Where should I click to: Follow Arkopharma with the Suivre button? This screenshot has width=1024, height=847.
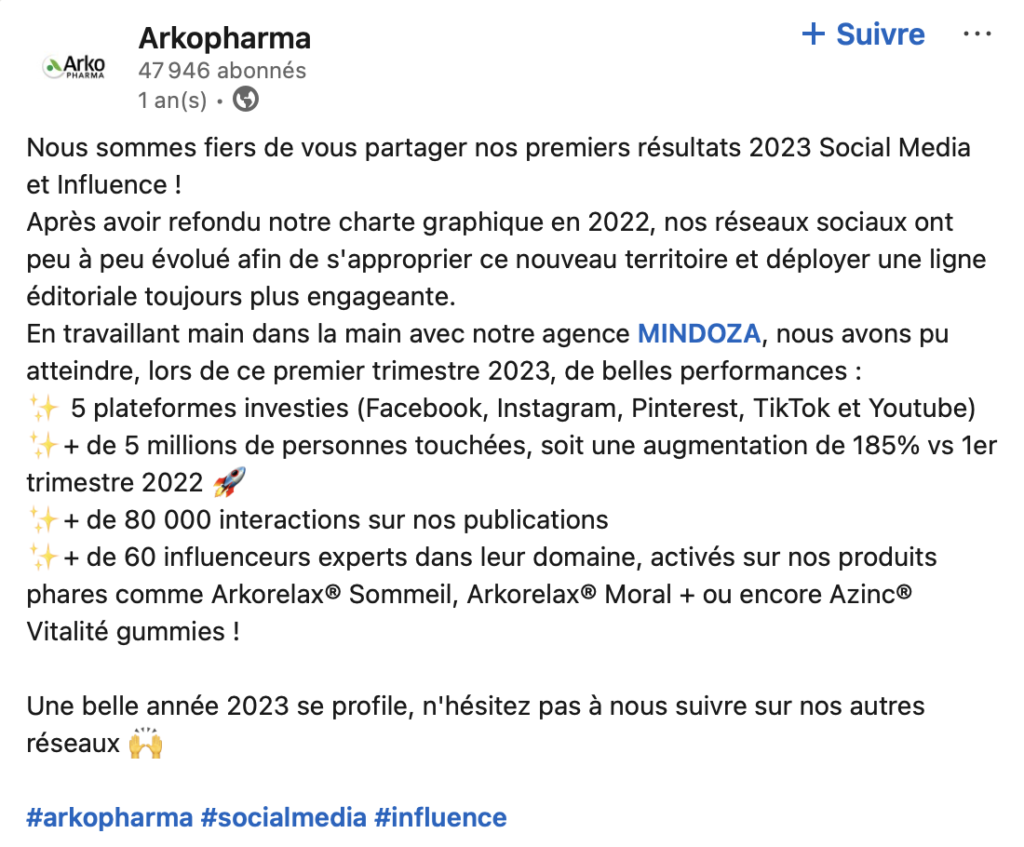pos(864,34)
